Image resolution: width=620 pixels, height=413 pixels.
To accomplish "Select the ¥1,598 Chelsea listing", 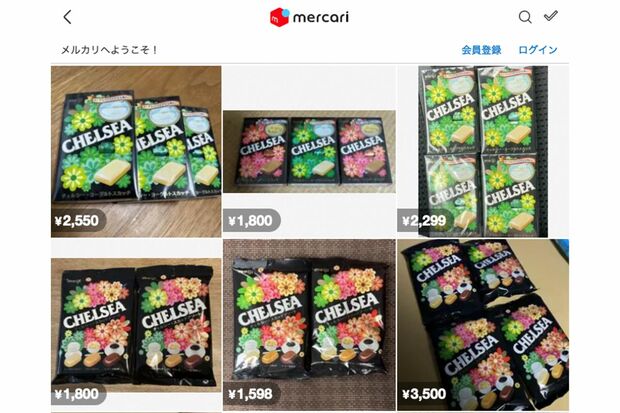I will tap(309, 325).
